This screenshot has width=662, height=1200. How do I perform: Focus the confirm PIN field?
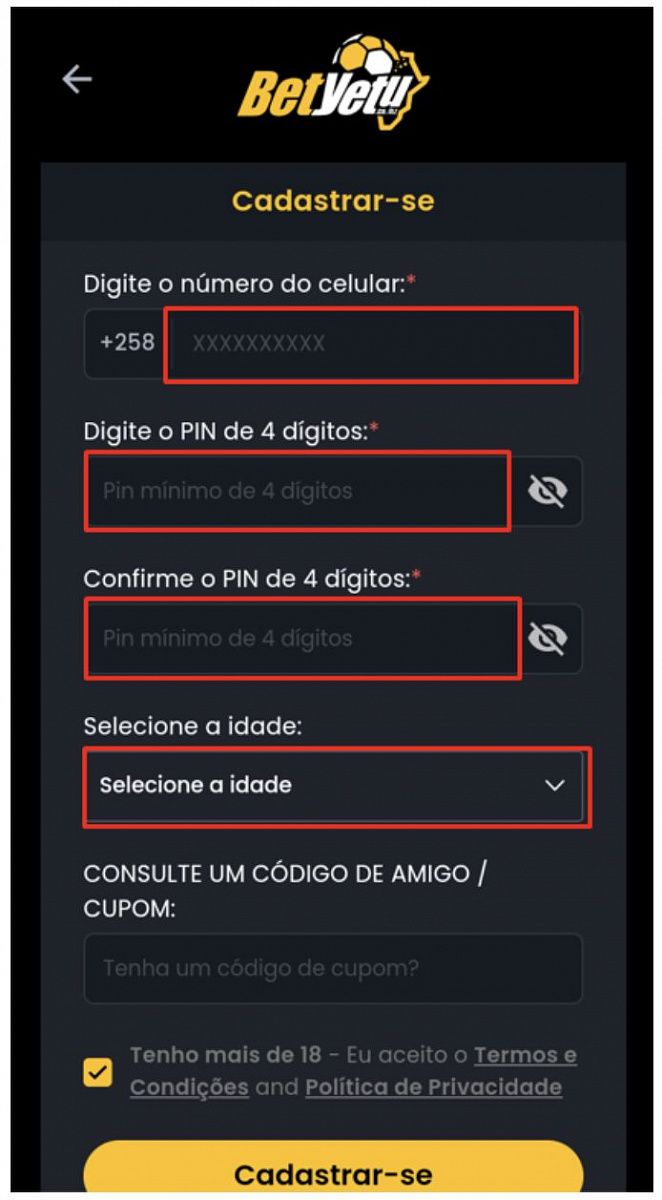[301, 638]
